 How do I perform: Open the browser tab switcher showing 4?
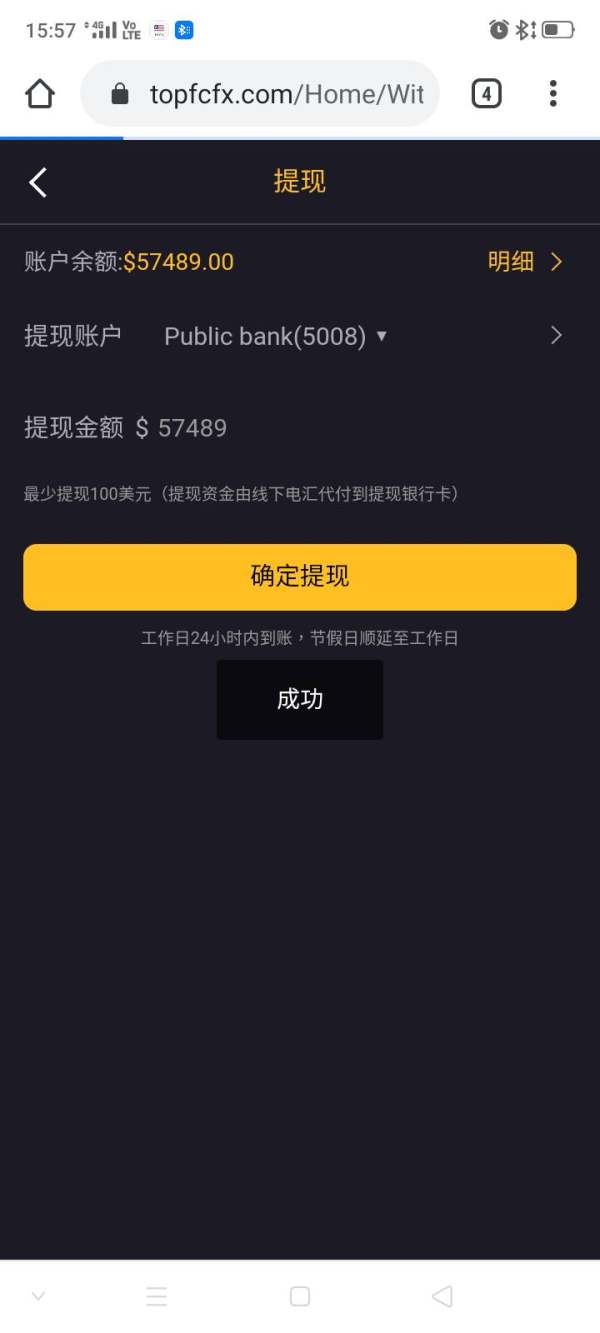point(486,94)
